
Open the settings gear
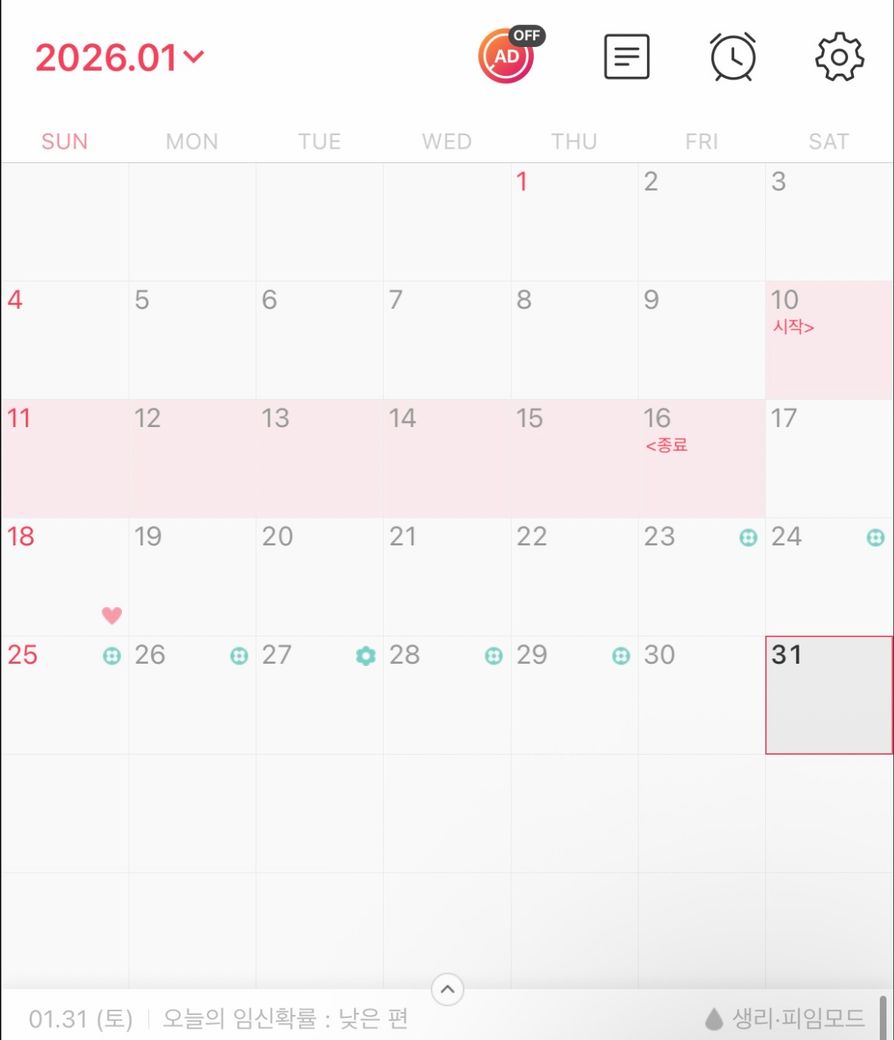click(839, 57)
